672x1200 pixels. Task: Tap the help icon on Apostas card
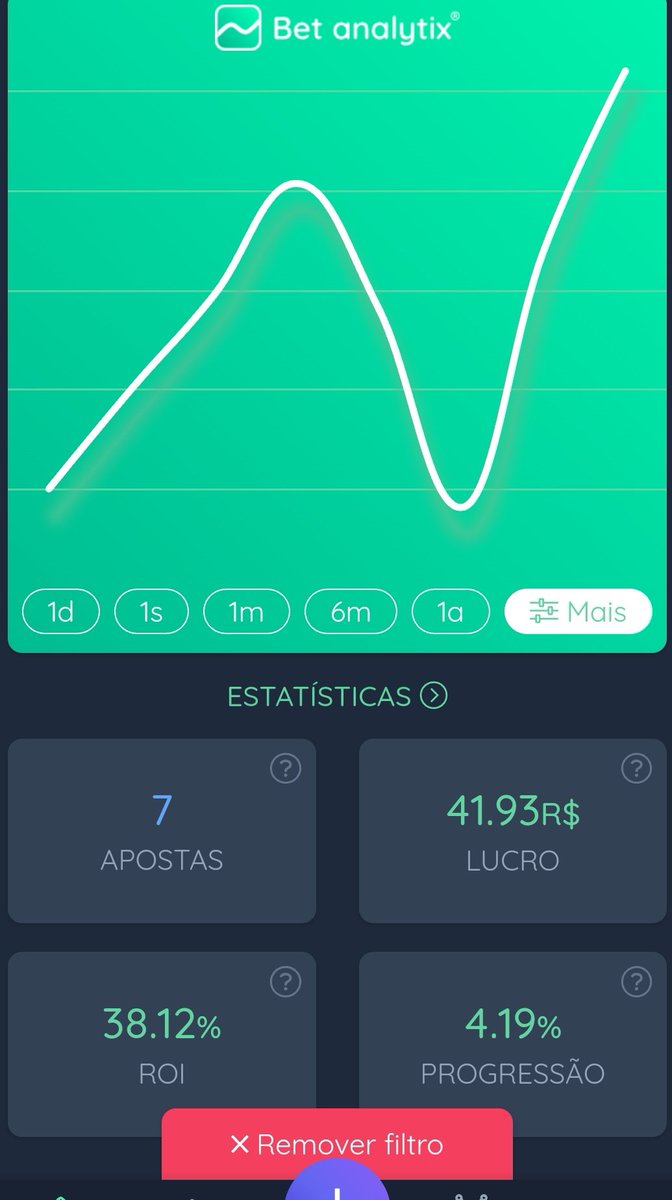click(286, 769)
